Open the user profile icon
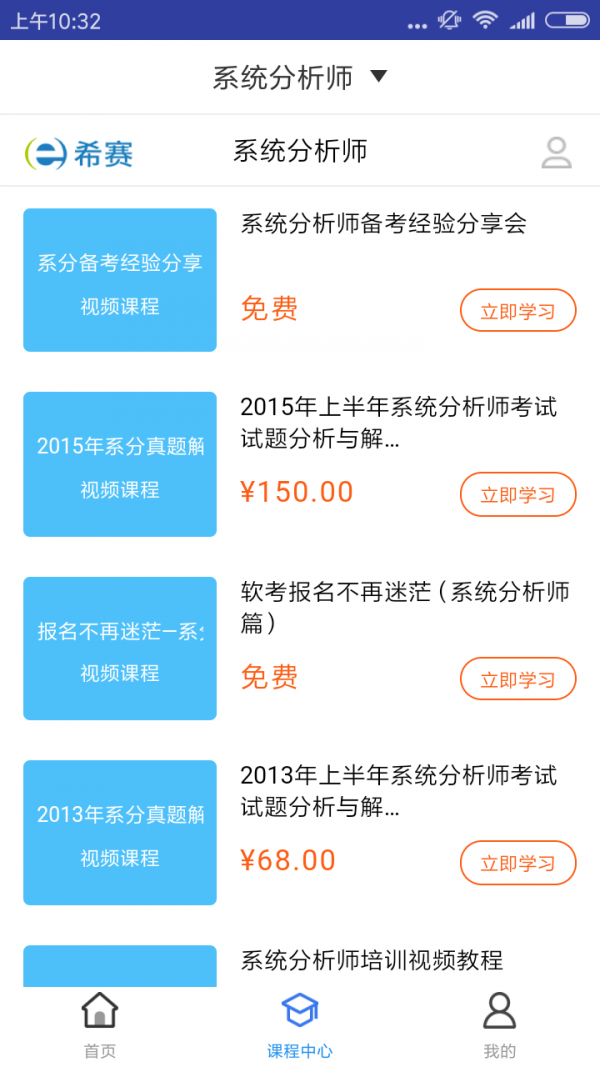 pyautogui.click(x=556, y=153)
